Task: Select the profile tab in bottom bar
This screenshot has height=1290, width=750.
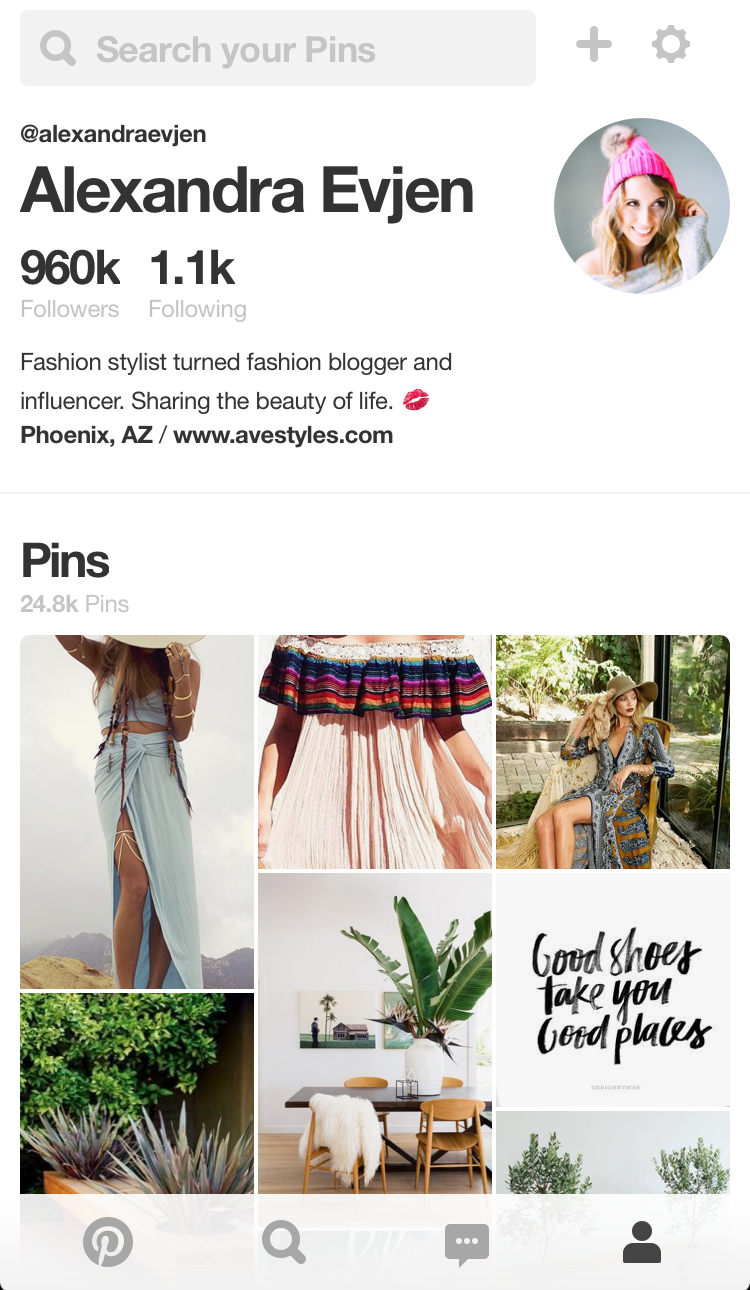Action: tap(642, 1242)
